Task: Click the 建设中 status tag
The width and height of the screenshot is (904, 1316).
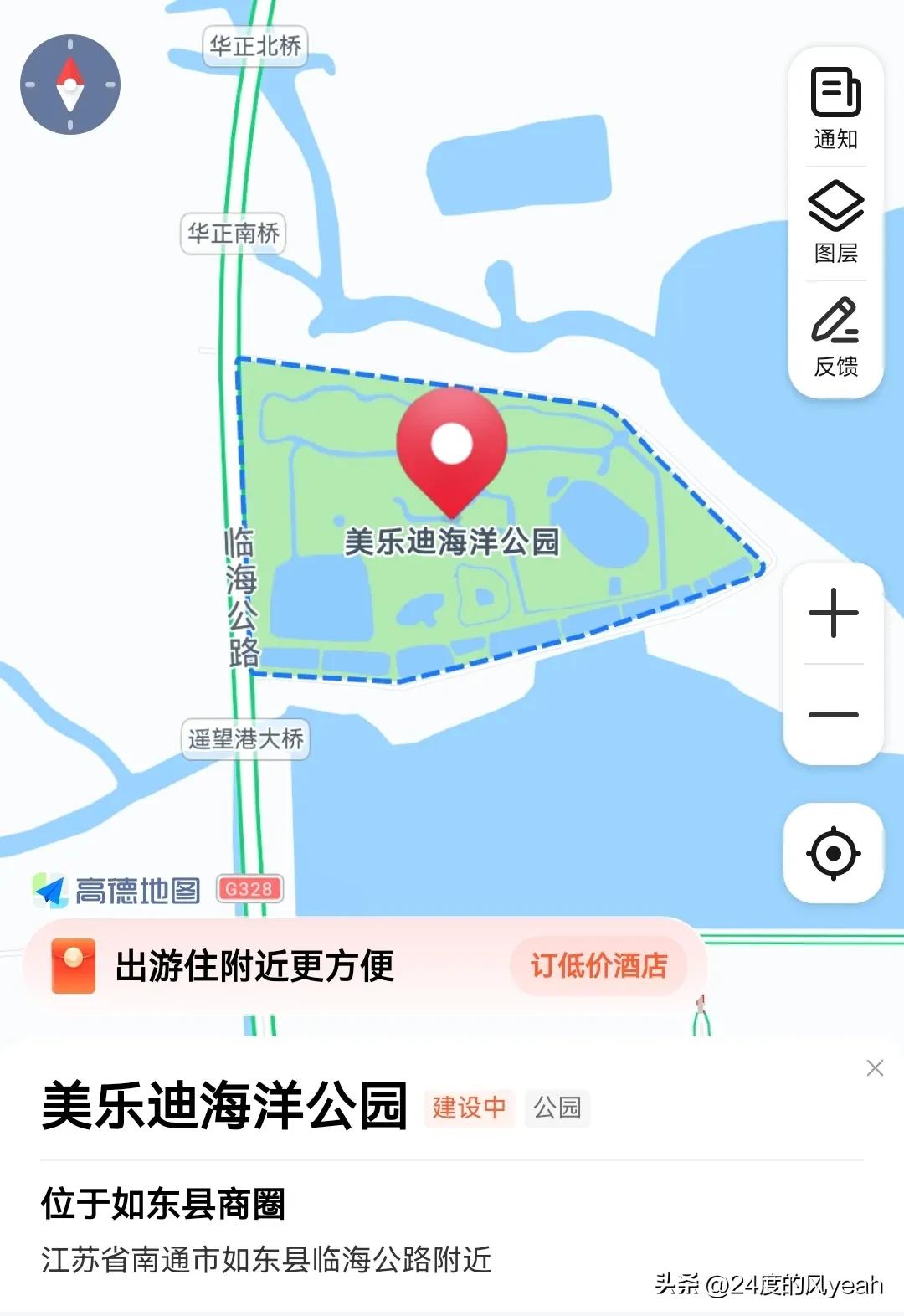Action: click(x=470, y=1107)
